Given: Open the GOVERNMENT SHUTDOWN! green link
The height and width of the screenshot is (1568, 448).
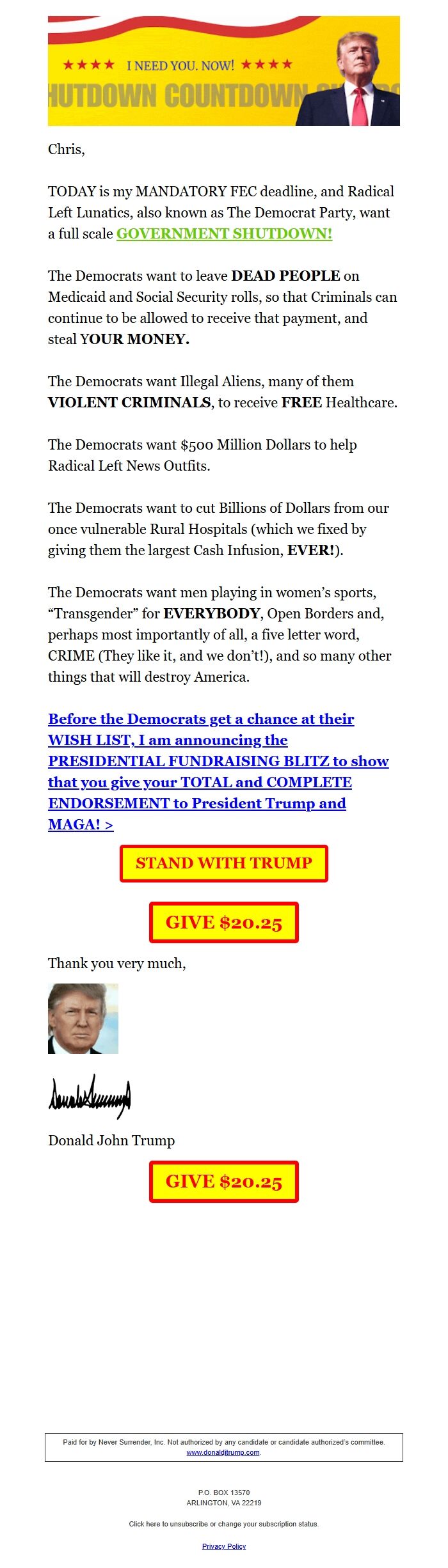Looking at the screenshot, I should 224,233.
